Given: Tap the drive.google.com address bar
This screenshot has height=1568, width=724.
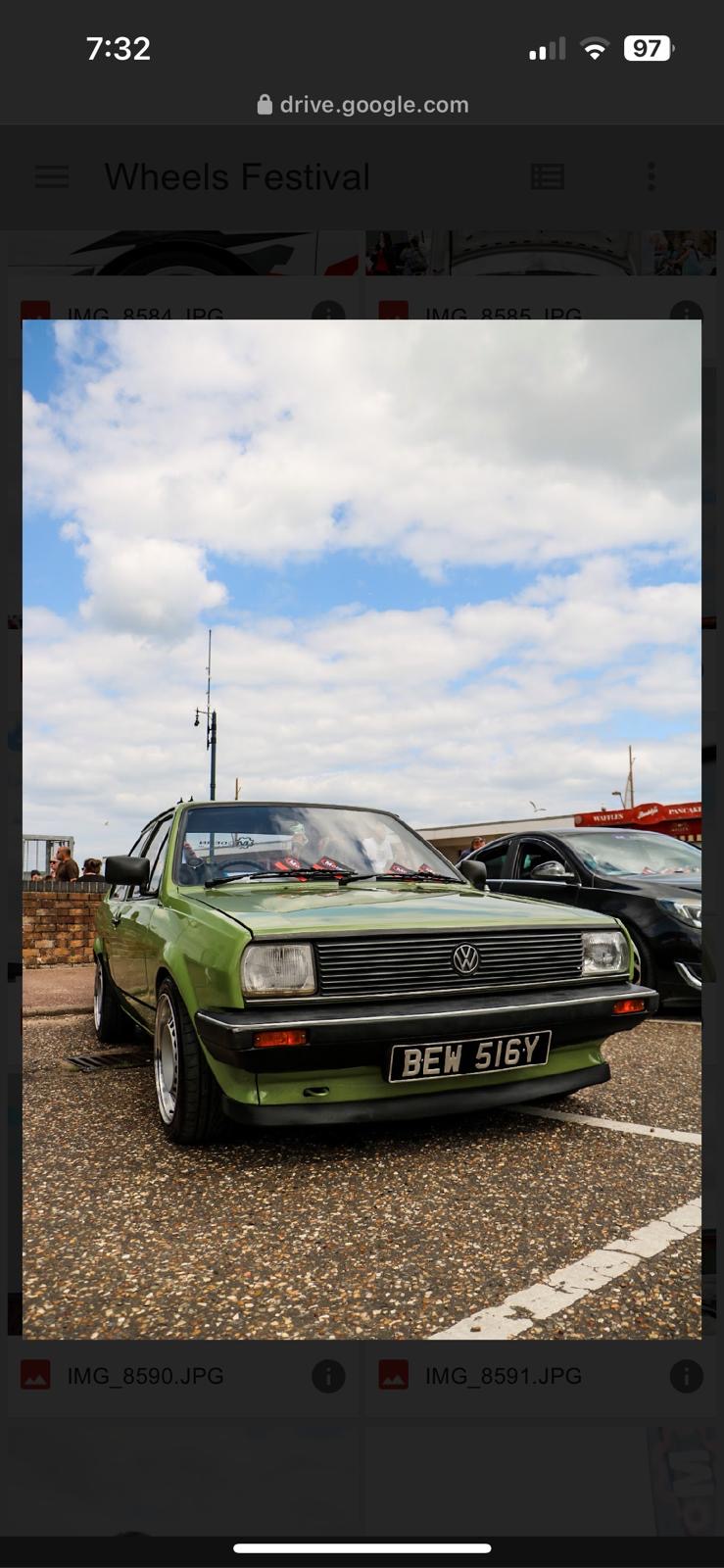Looking at the screenshot, I should coord(362,105).
